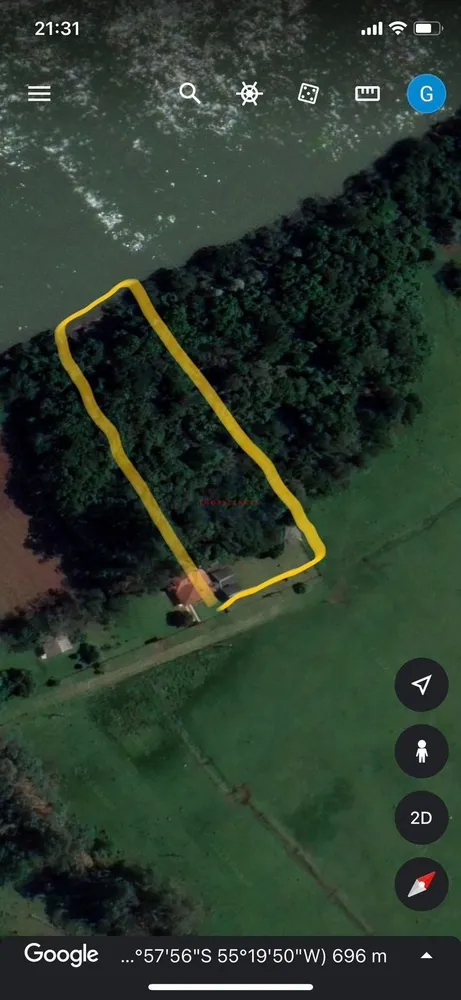Image resolution: width=461 pixels, height=1000 pixels.
Task: Open the search magnifier
Action: (x=189, y=94)
